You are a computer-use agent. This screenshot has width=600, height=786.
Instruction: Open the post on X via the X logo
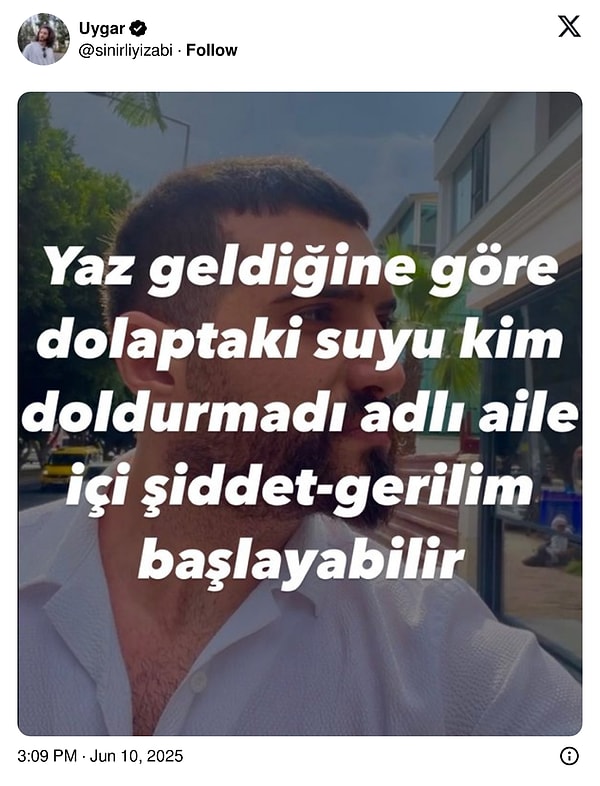(568, 27)
